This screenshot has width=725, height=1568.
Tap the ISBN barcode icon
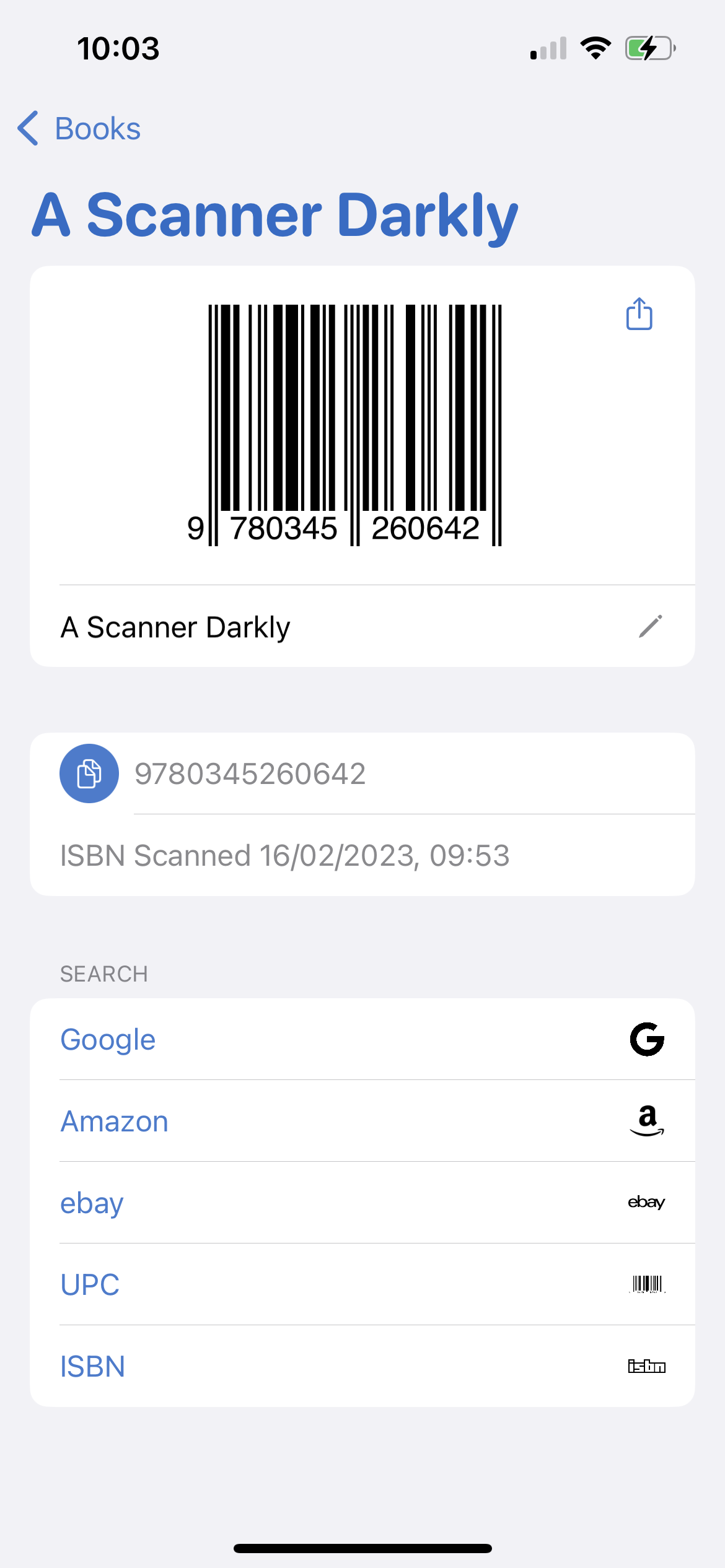click(647, 1365)
